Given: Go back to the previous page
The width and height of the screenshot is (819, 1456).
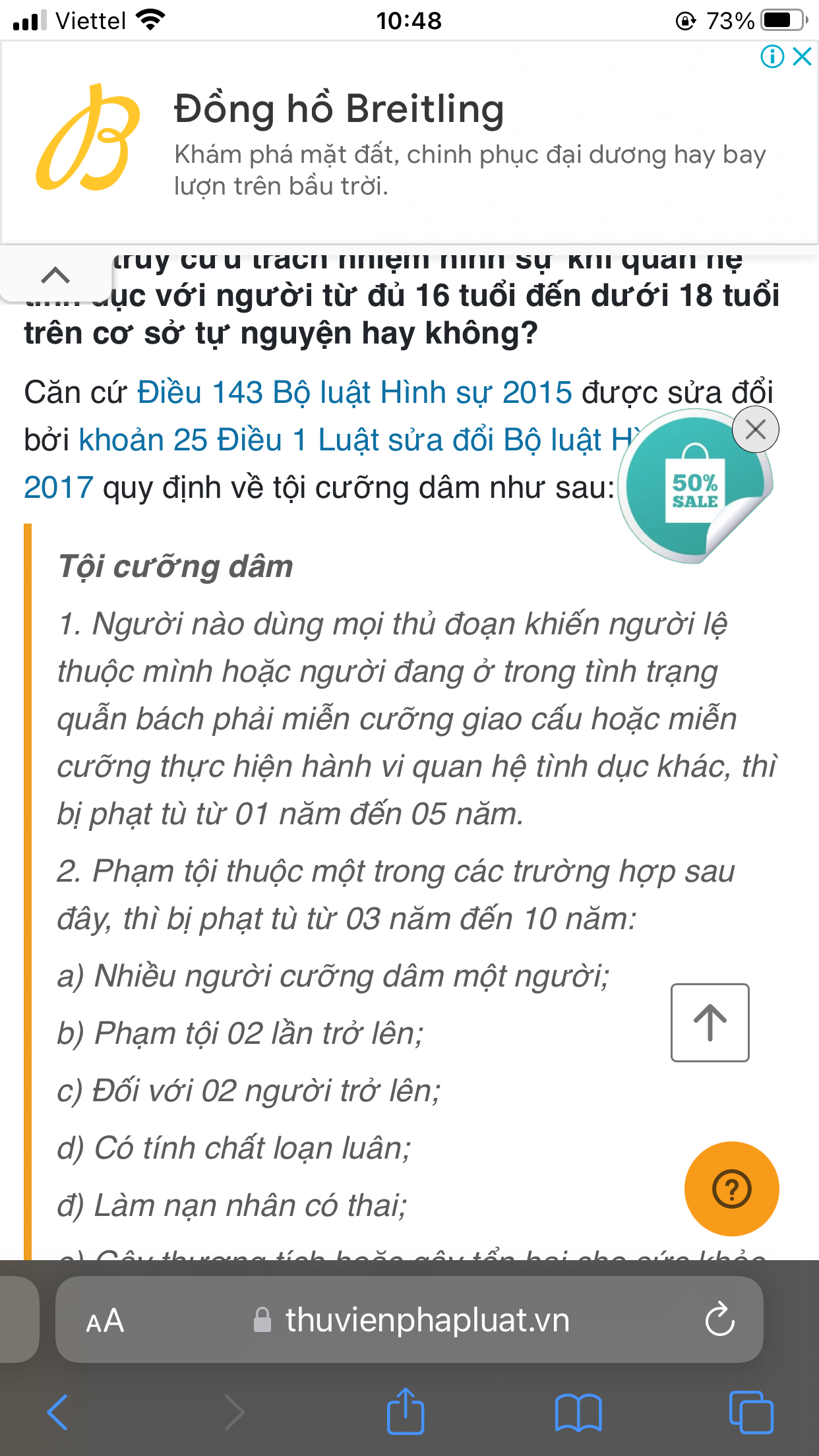Looking at the screenshot, I should pos(57,1412).
